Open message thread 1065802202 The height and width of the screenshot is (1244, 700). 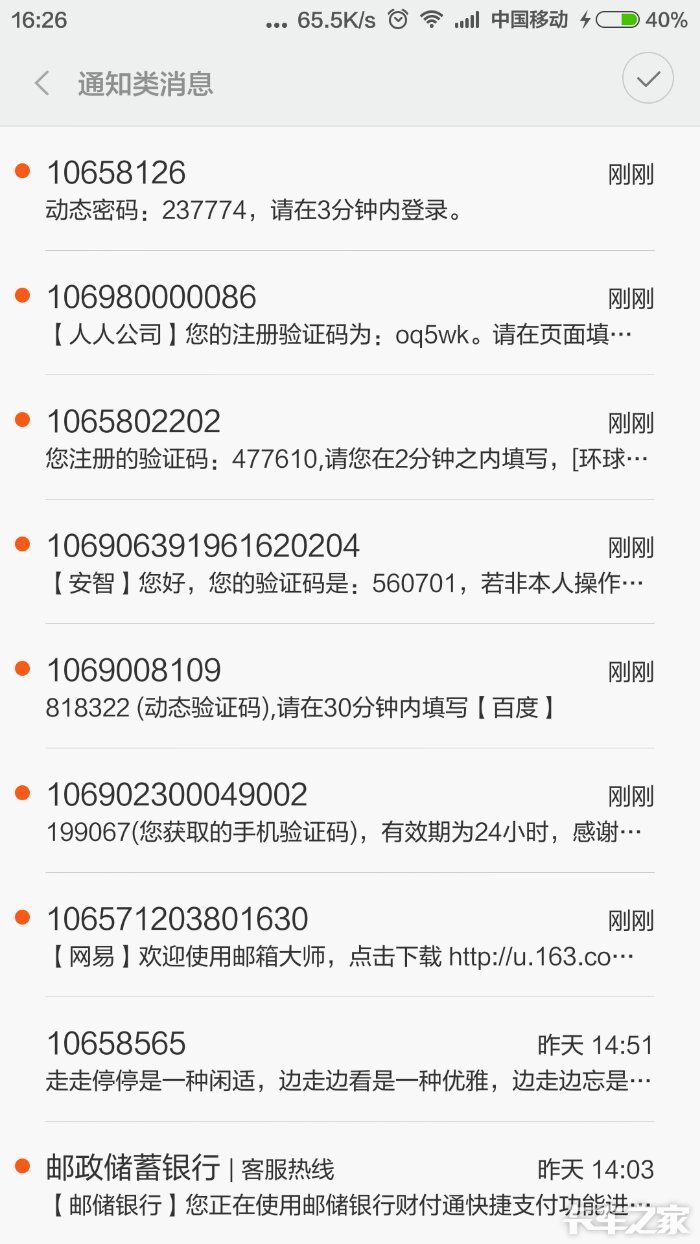(x=350, y=438)
